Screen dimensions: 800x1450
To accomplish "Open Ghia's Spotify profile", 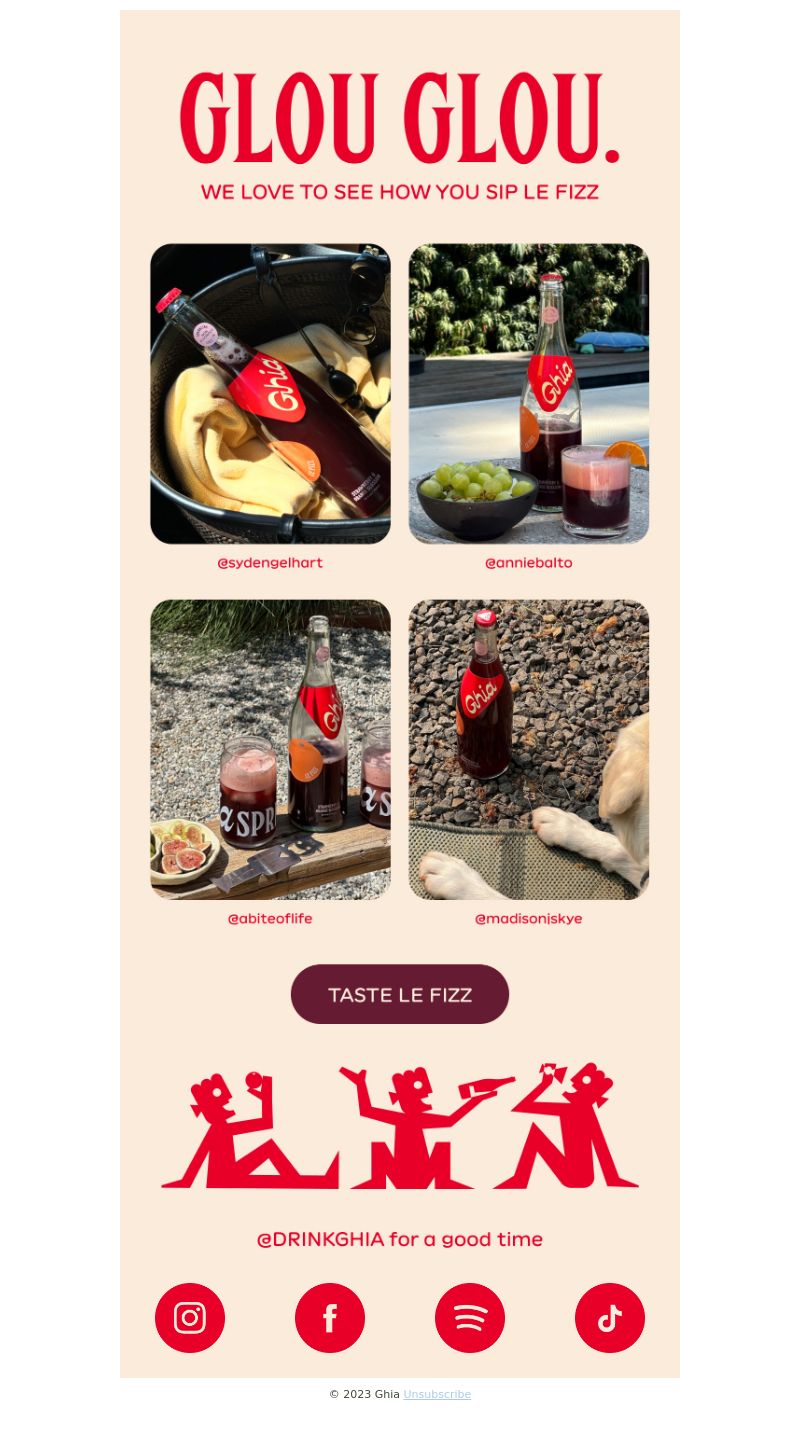I will click(470, 1318).
